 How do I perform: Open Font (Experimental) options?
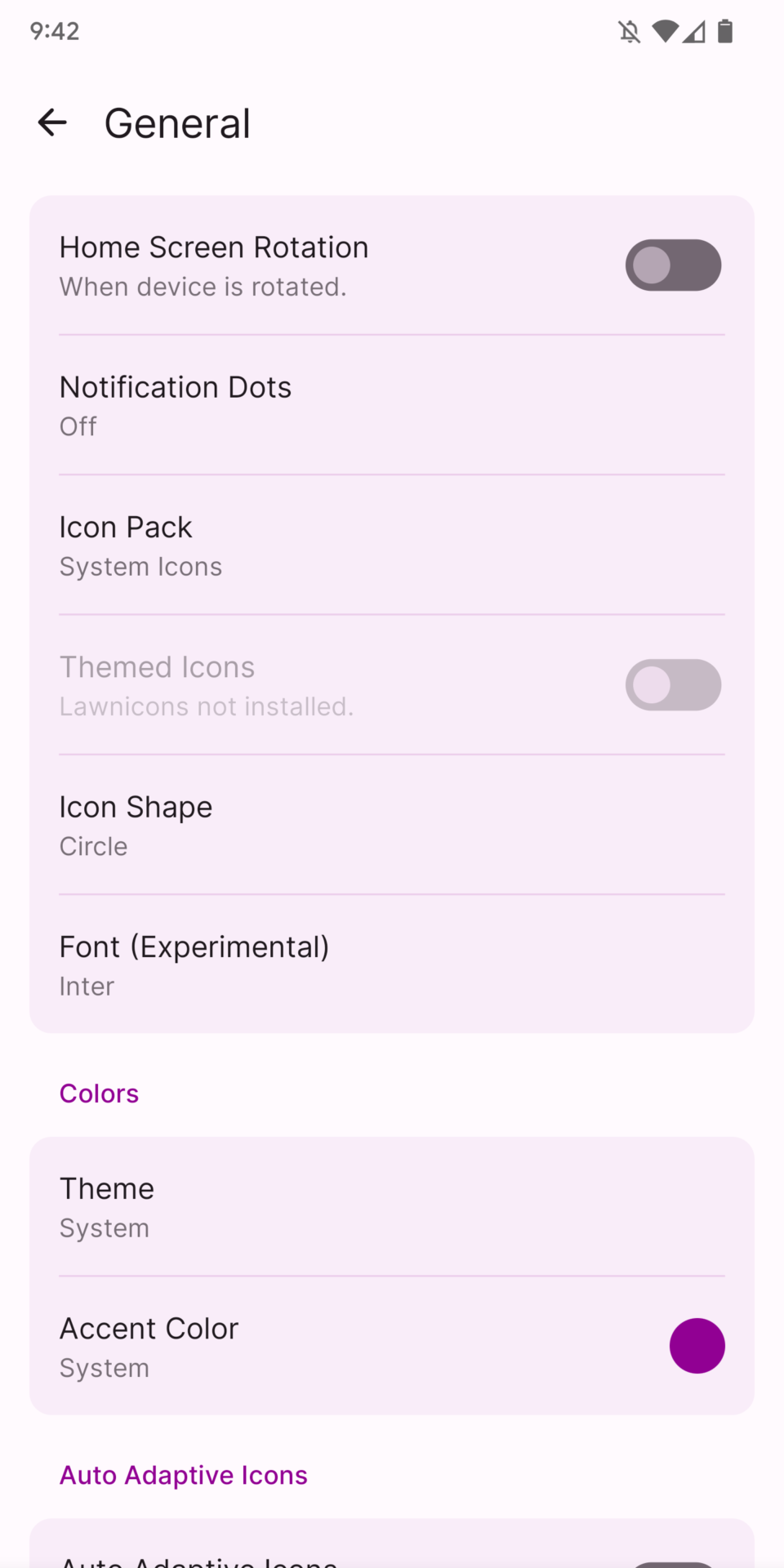coord(390,965)
